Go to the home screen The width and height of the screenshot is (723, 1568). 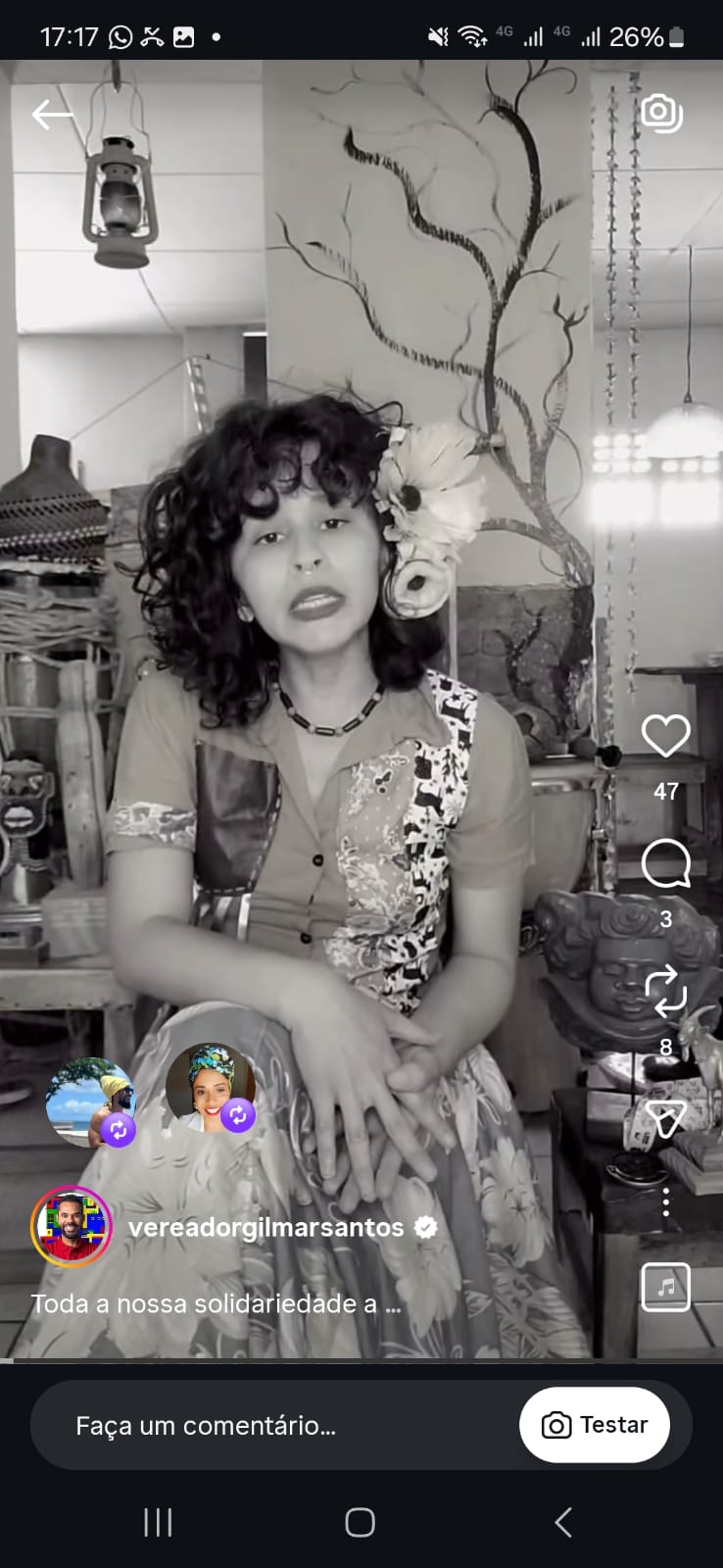point(361,1522)
